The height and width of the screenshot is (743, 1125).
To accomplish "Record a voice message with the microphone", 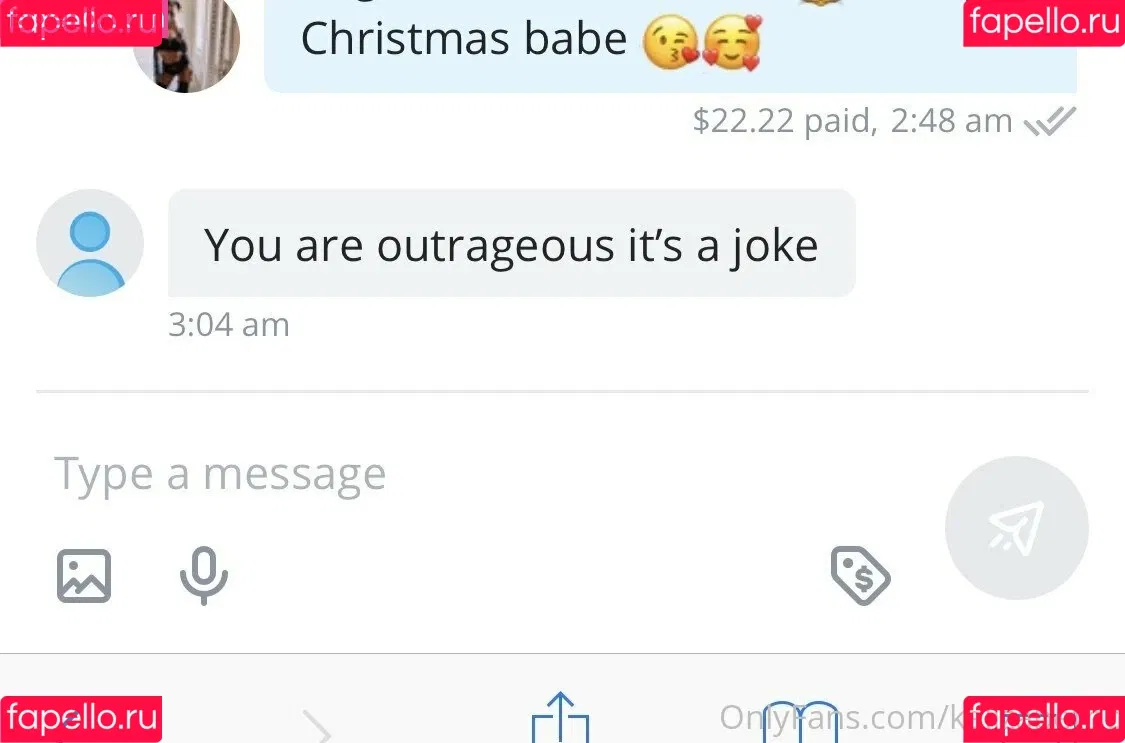I will tap(204, 575).
